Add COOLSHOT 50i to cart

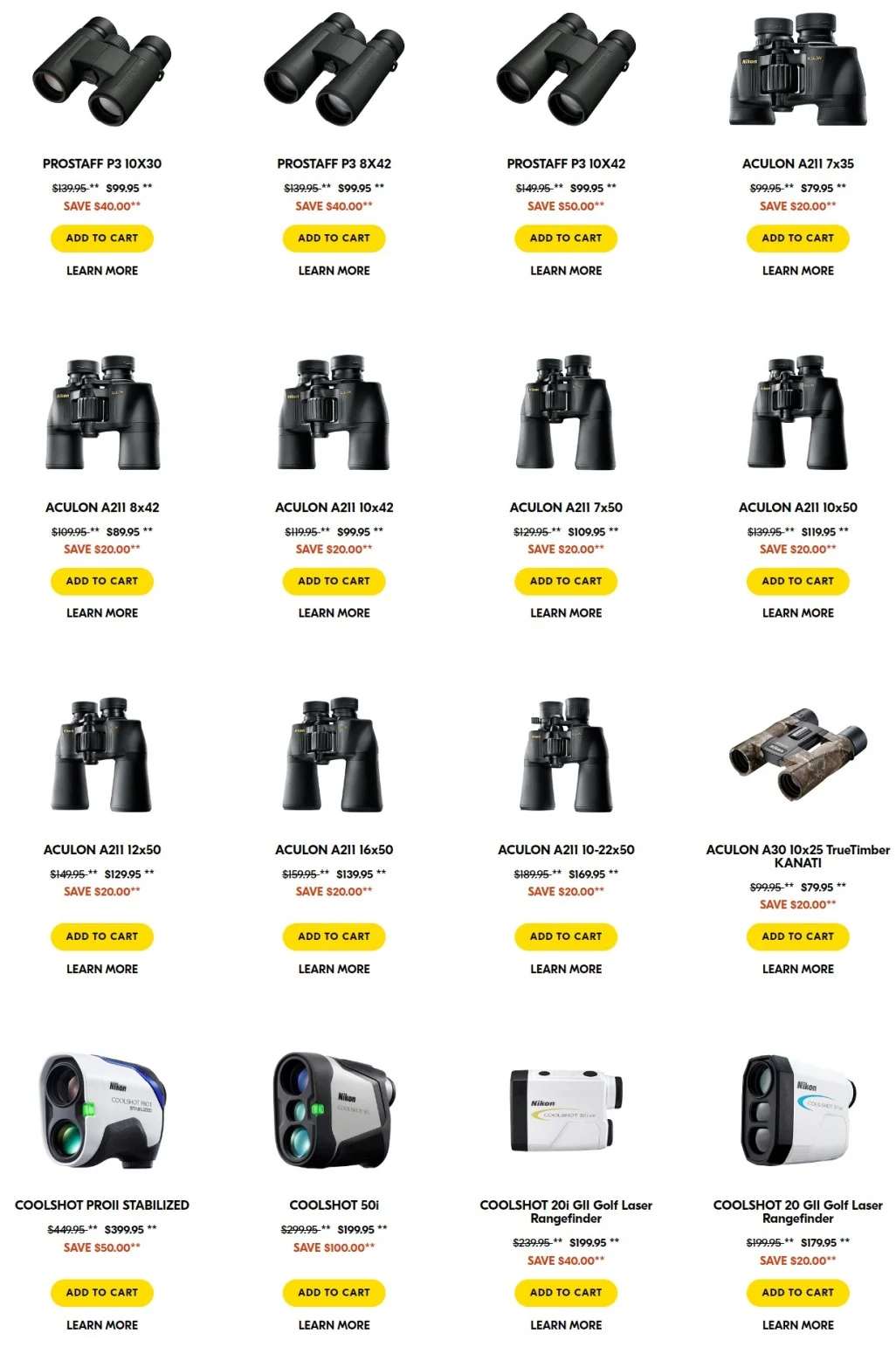coord(334,1293)
